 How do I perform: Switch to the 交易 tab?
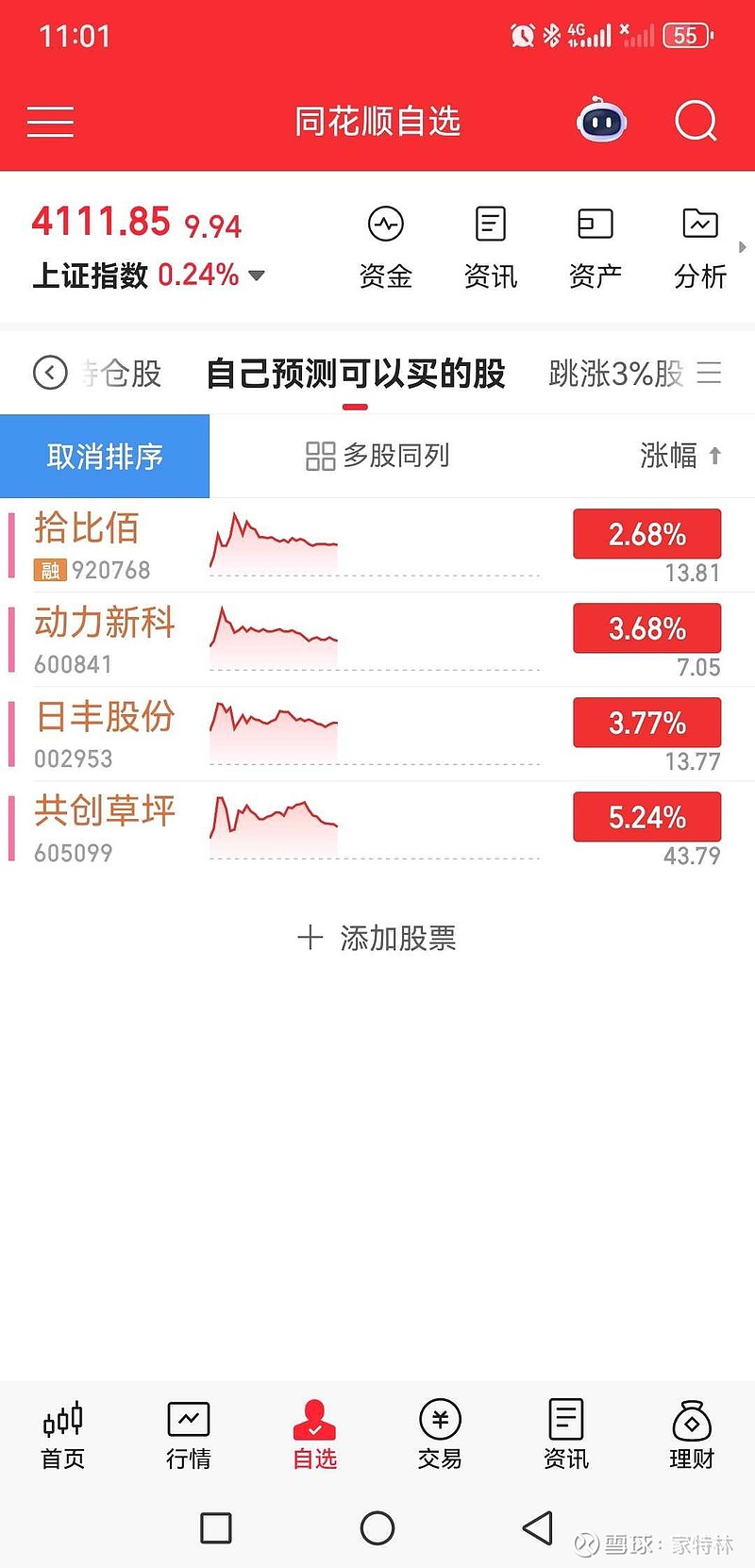(x=440, y=1434)
